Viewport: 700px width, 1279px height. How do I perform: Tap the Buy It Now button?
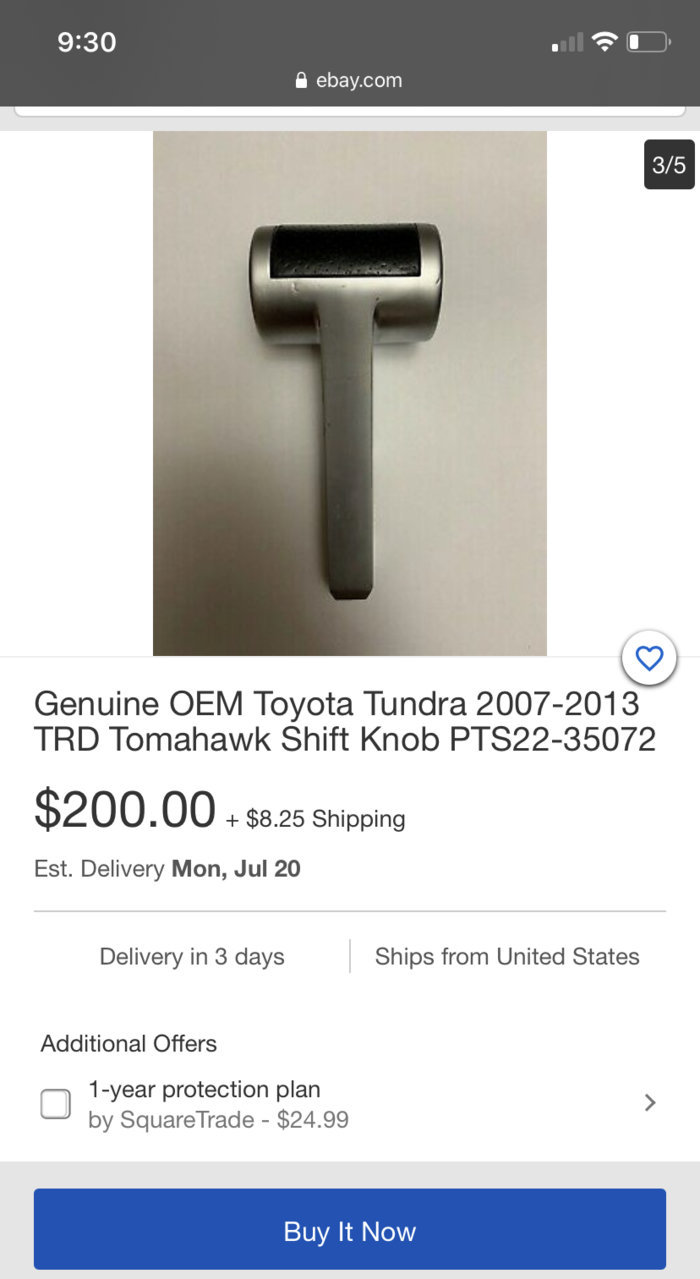tap(350, 1229)
